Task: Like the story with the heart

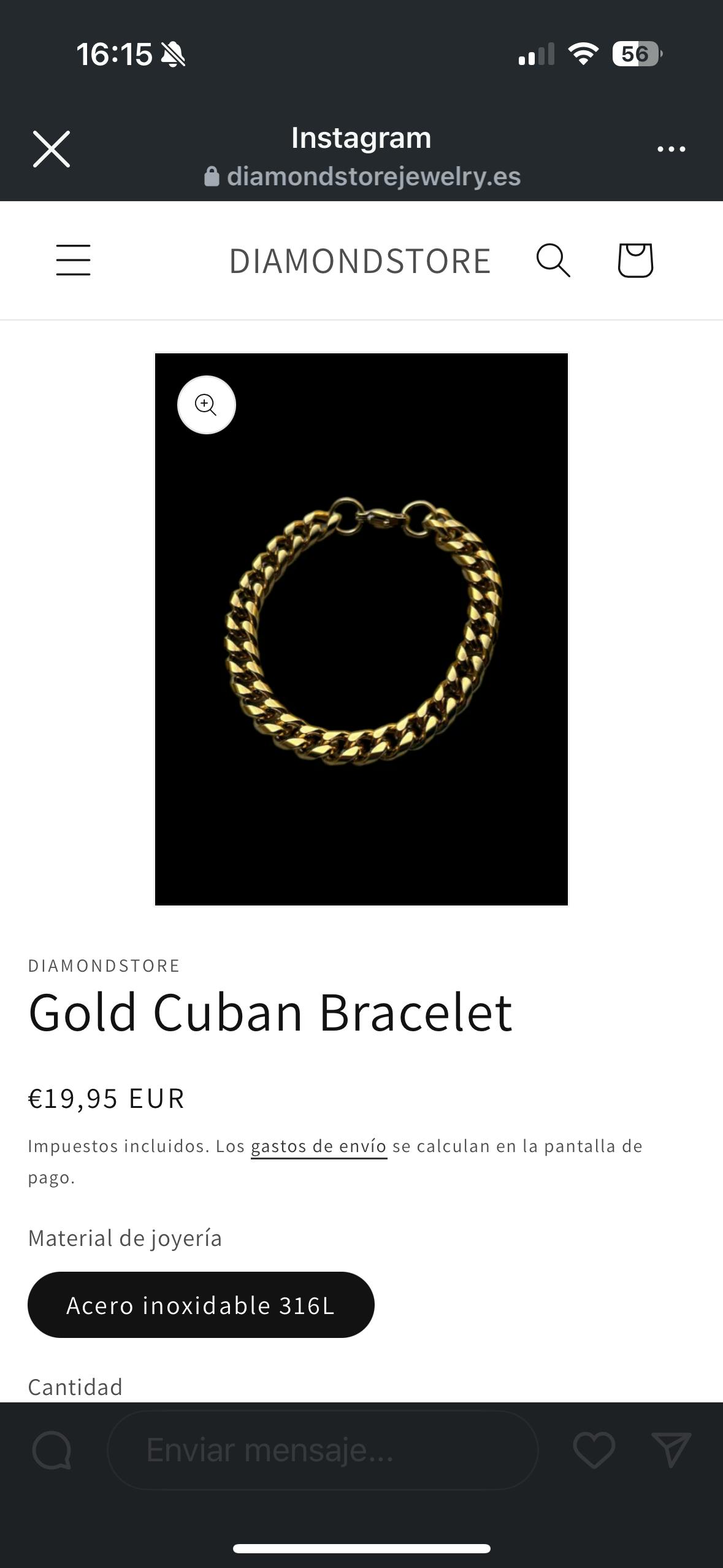Action: pyautogui.click(x=594, y=1450)
